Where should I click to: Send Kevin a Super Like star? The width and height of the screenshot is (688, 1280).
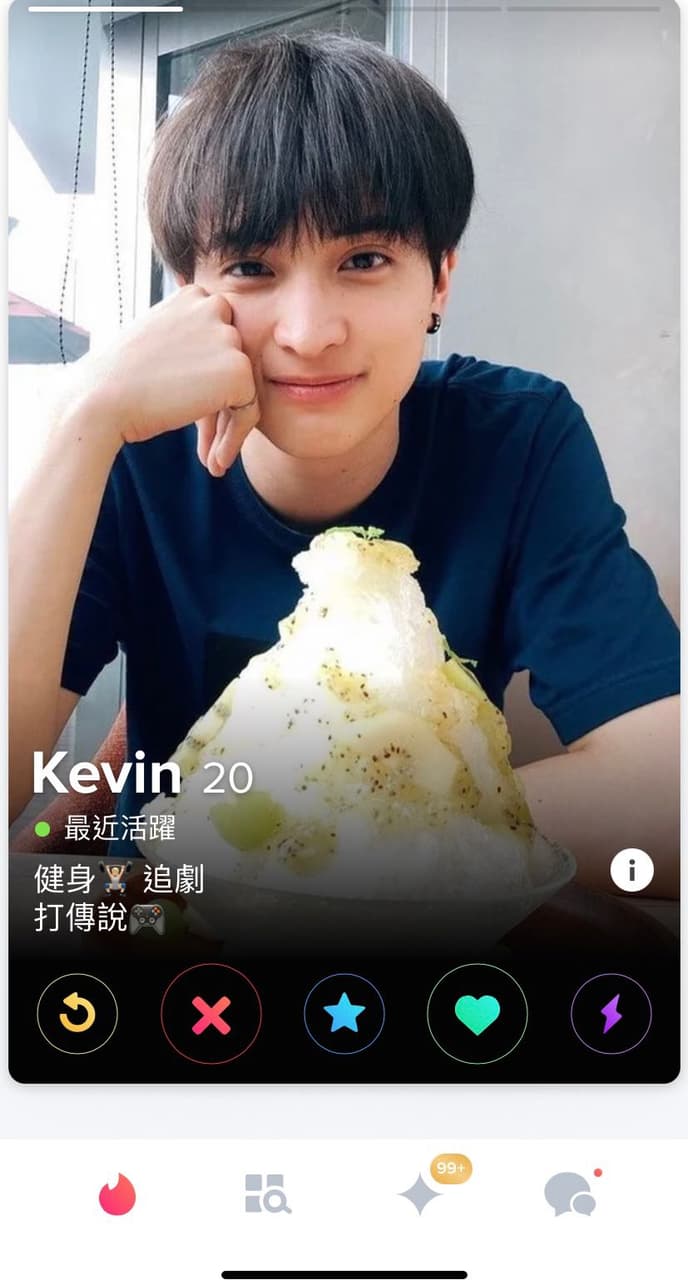click(x=344, y=1015)
